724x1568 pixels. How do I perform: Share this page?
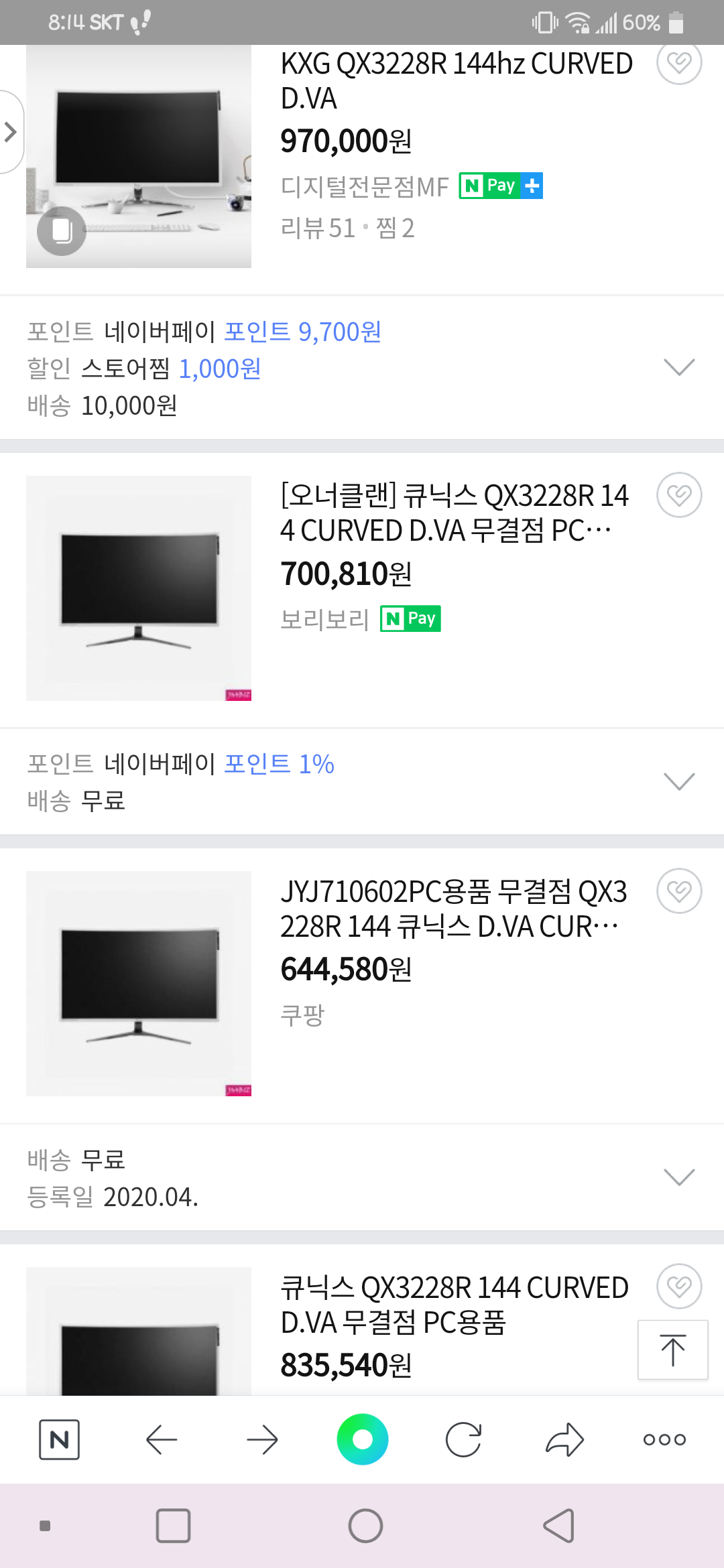[x=564, y=1439]
